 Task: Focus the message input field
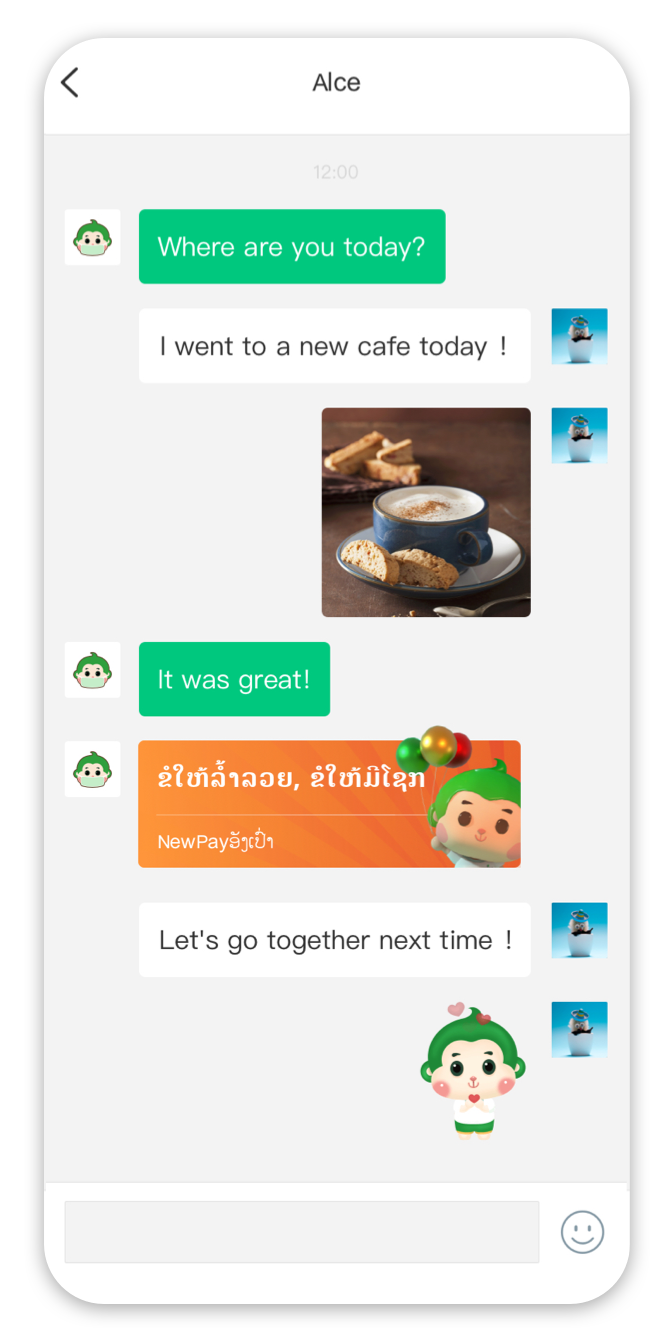pyautogui.click(x=301, y=1231)
